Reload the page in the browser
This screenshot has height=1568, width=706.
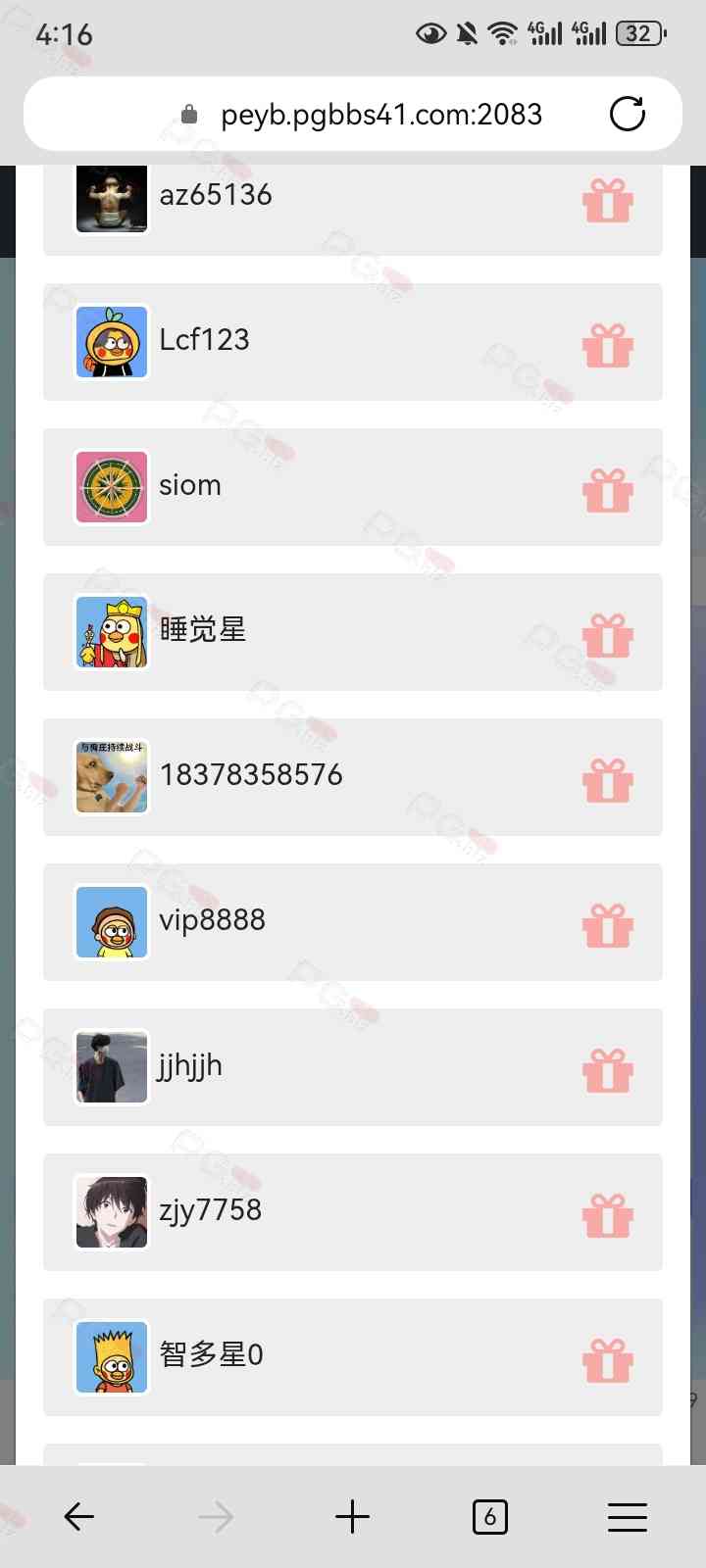pos(628,114)
